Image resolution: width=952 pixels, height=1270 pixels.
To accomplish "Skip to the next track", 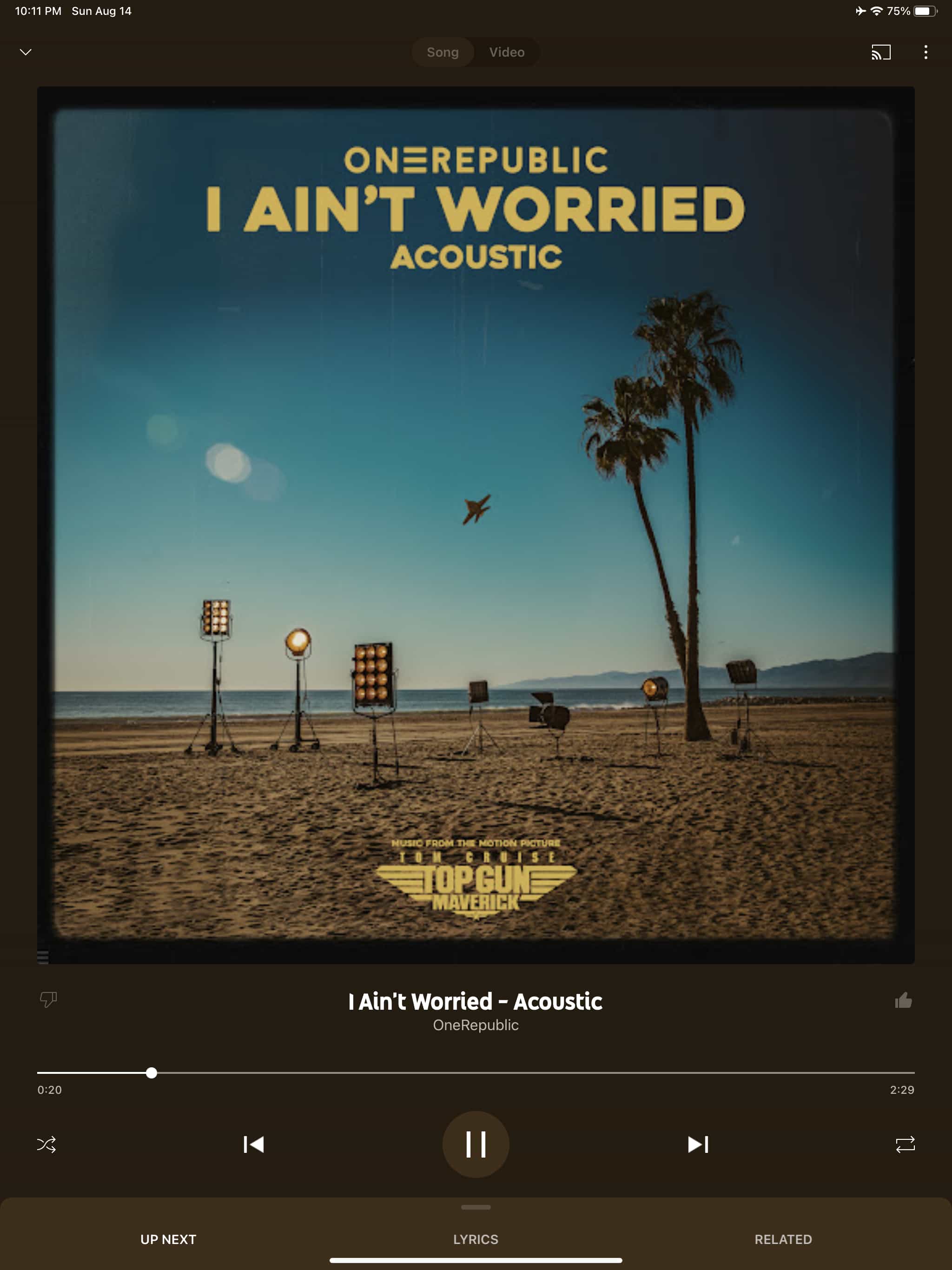I will click(x=698, y=1144).
